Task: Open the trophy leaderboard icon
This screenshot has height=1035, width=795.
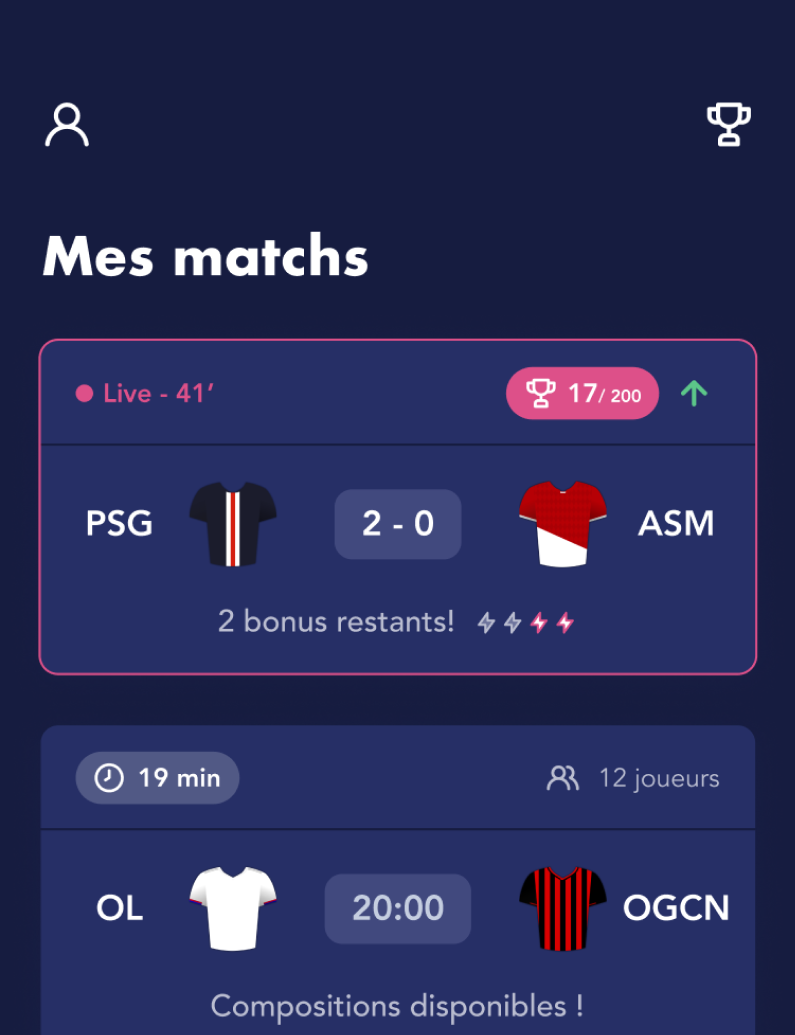Action: (728, 125)
